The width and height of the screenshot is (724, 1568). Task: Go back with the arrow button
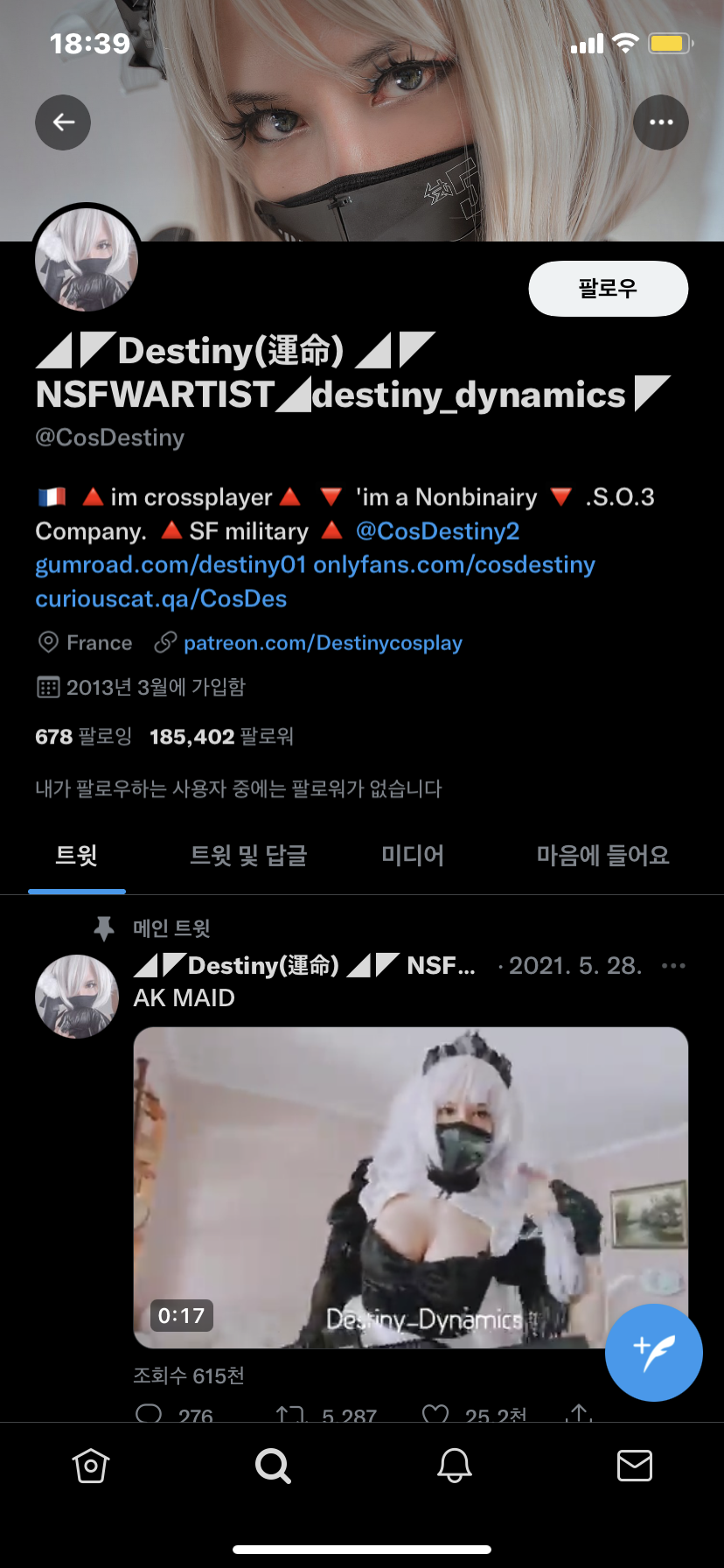coord(63,122)
